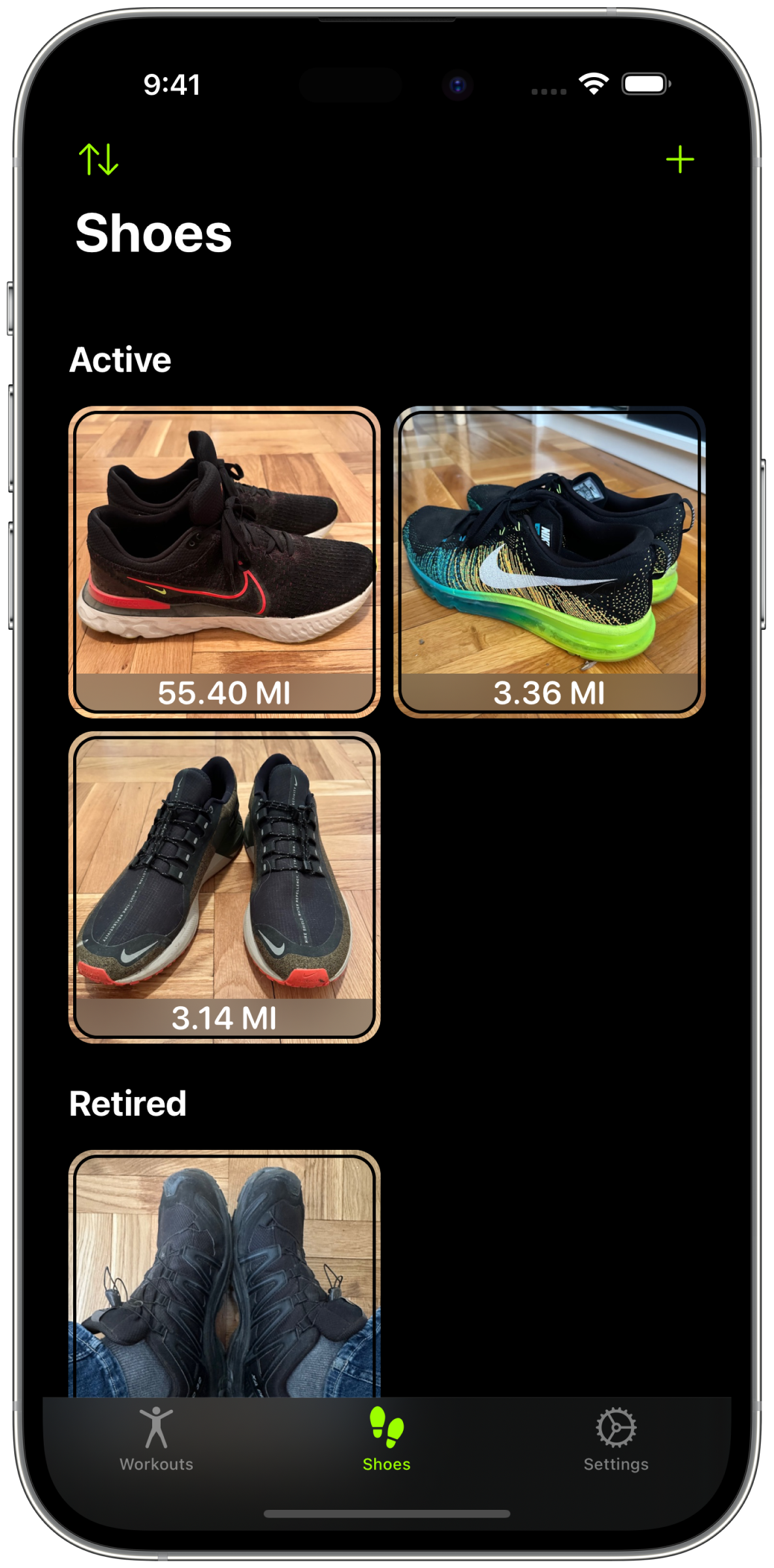Viewport: 774px width, 1568px height.
Task: Open the retired black shoes card
Action: click(x=224, y=1274)
